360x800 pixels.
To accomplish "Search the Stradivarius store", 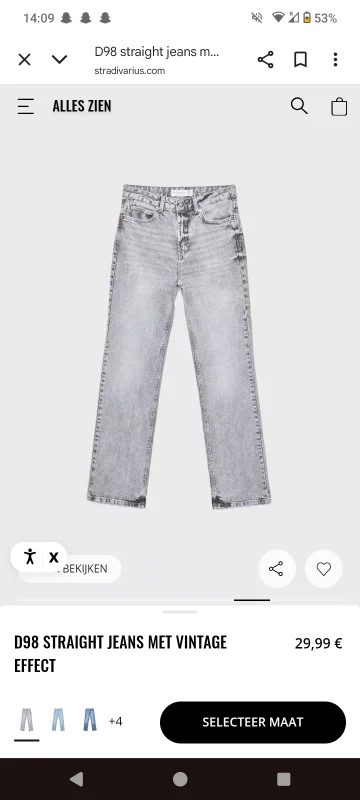I will coord(299,106).
